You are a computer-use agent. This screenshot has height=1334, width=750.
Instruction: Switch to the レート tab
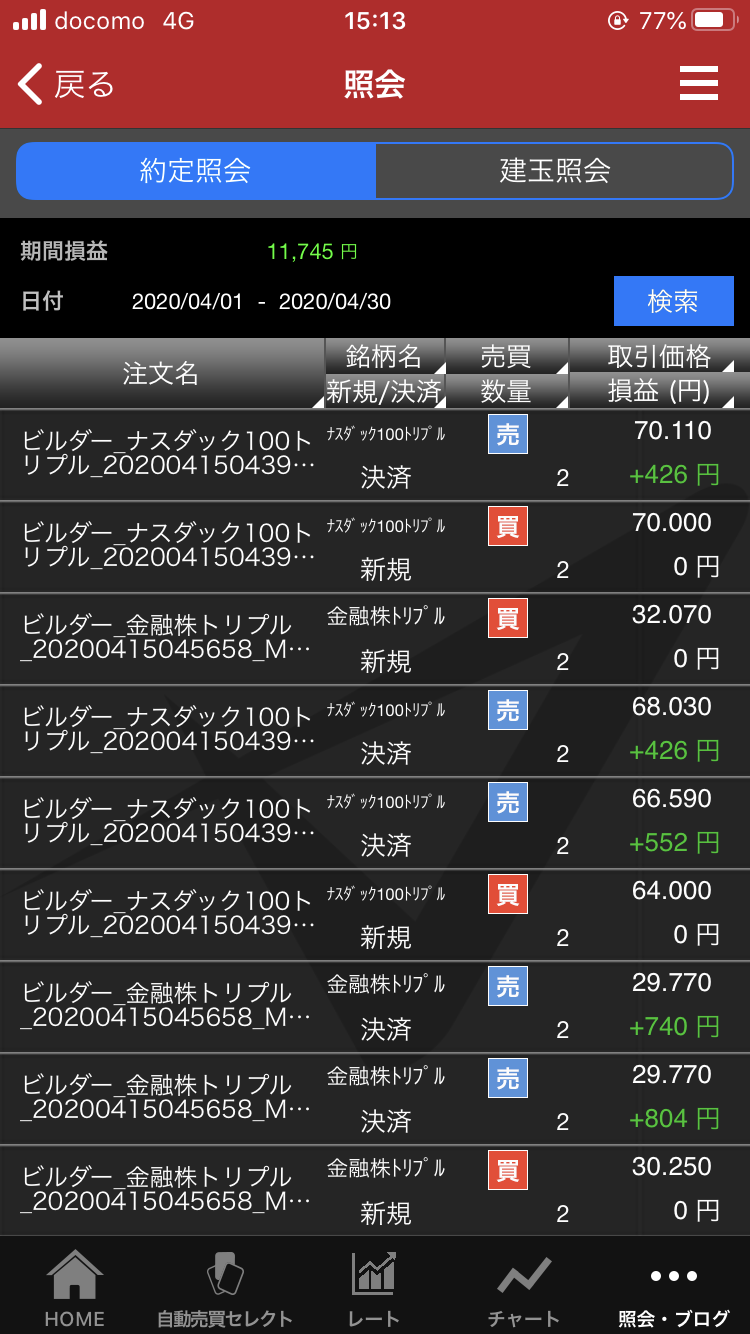[374, 1288]
